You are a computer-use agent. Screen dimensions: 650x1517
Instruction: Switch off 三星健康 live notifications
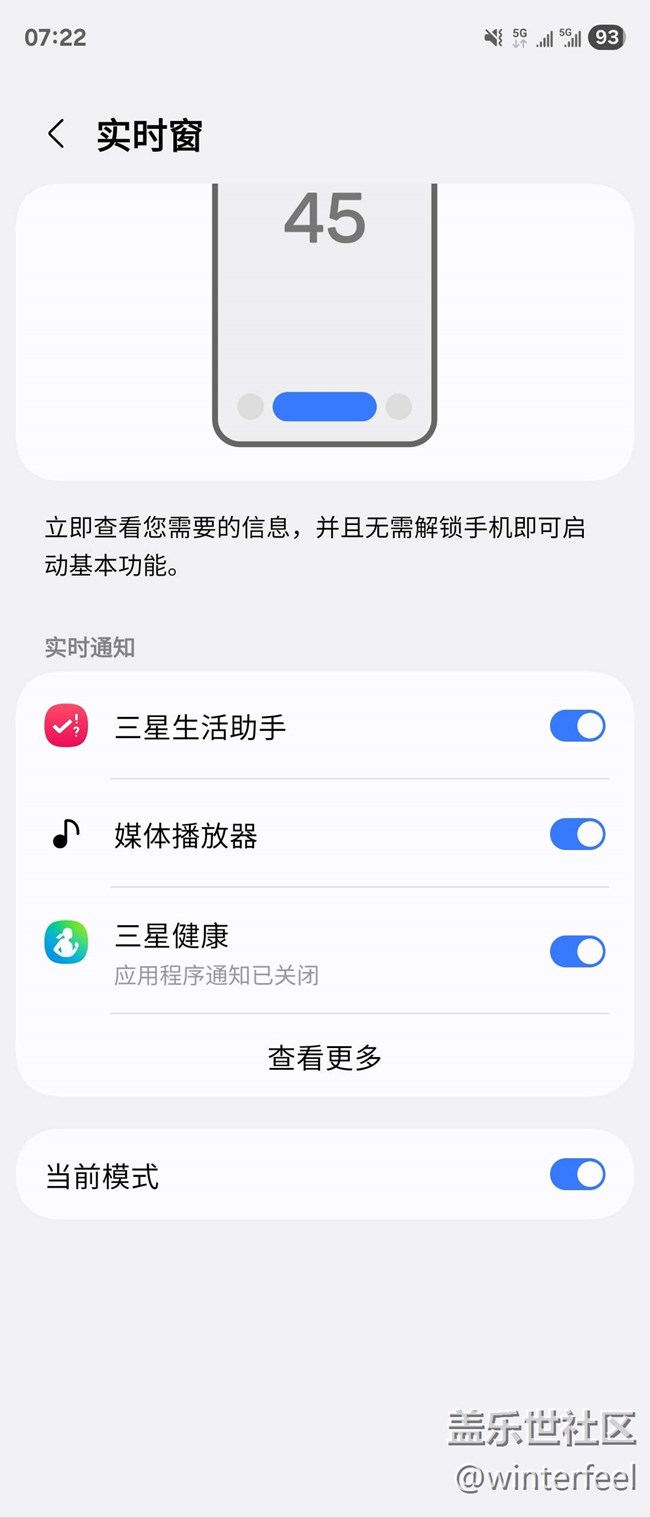point(577,951)
